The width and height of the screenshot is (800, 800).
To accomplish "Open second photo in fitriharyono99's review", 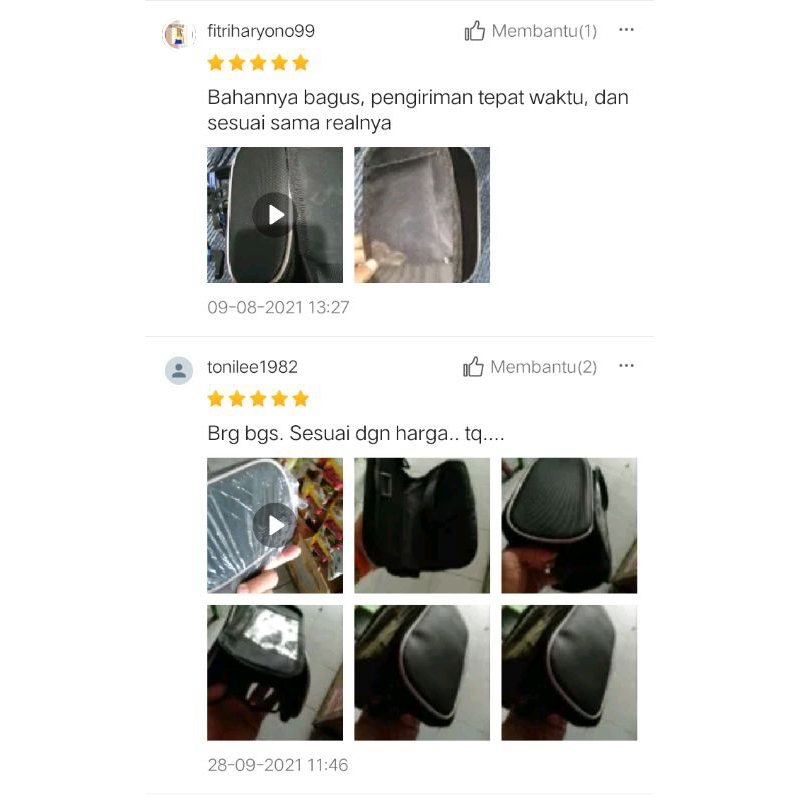I will click(422, 215).
